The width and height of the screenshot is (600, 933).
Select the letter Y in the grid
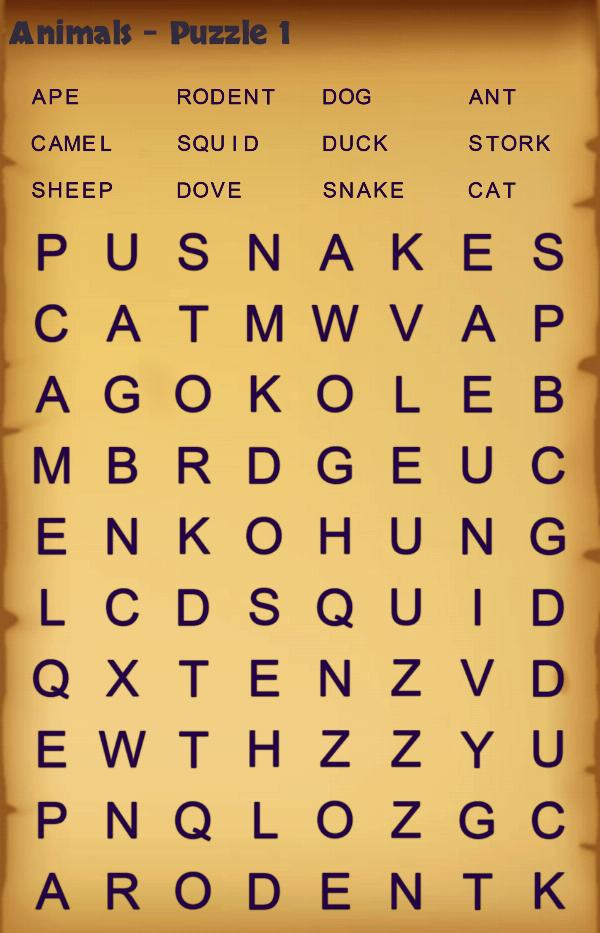(477, 750)
